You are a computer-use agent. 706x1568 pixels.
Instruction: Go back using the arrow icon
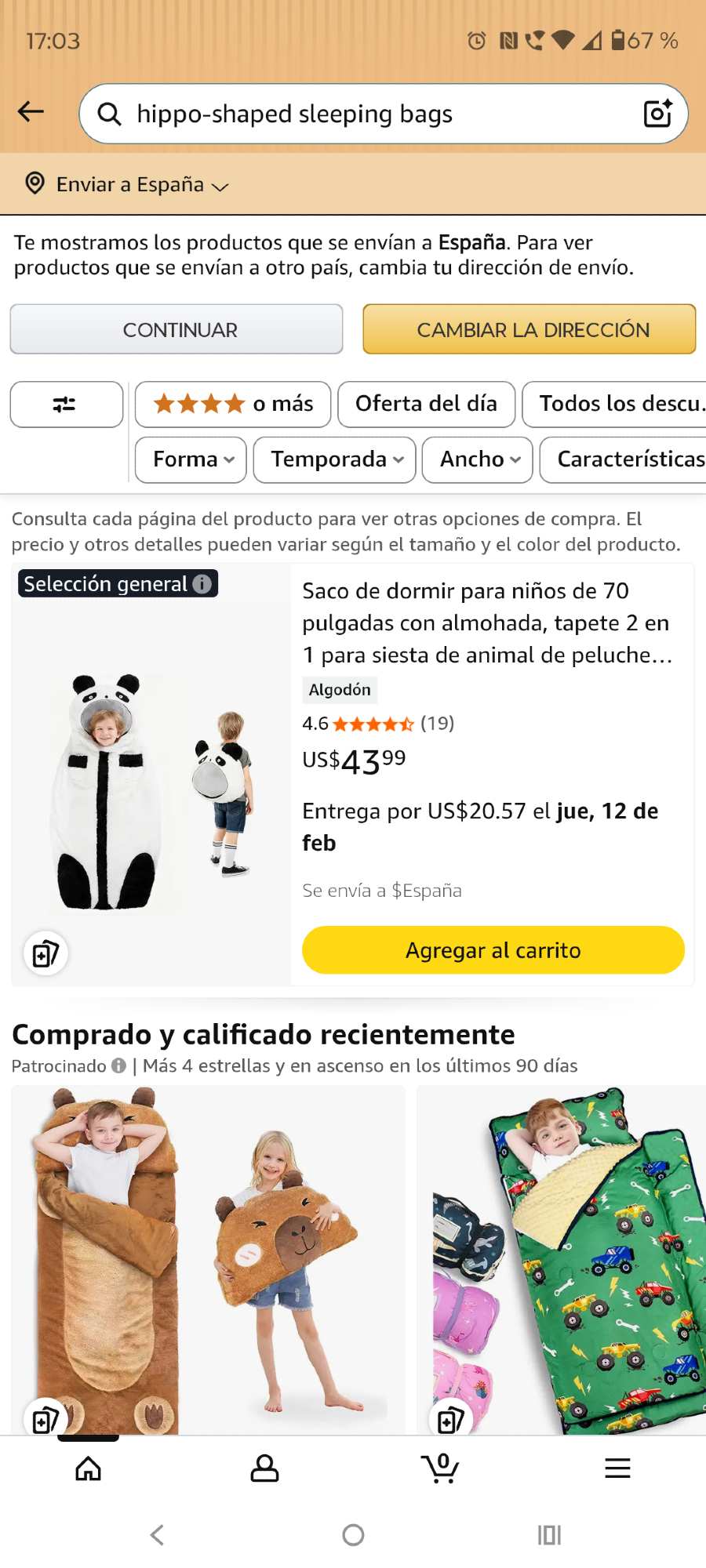(x=31, y=112)
